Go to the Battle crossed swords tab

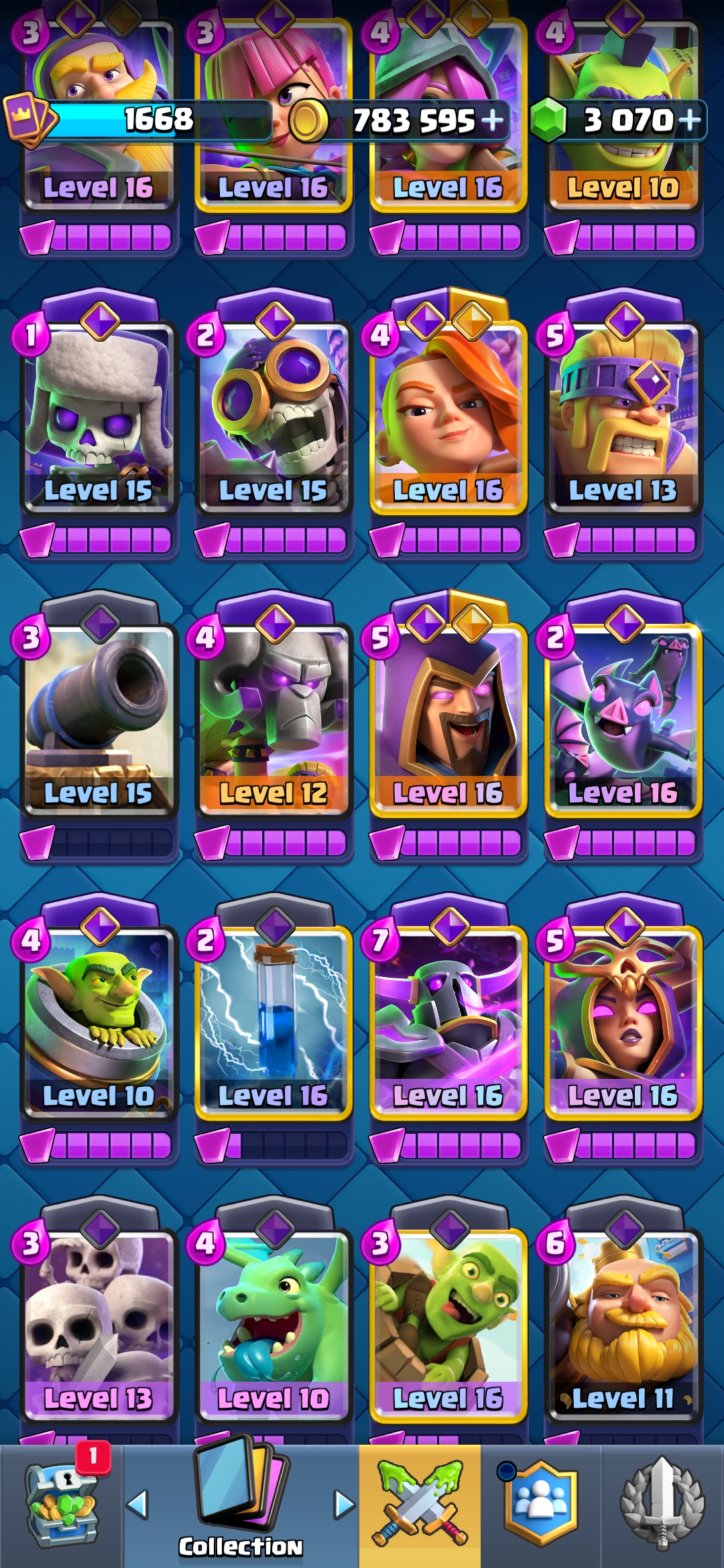click(x=420, y=1506)
